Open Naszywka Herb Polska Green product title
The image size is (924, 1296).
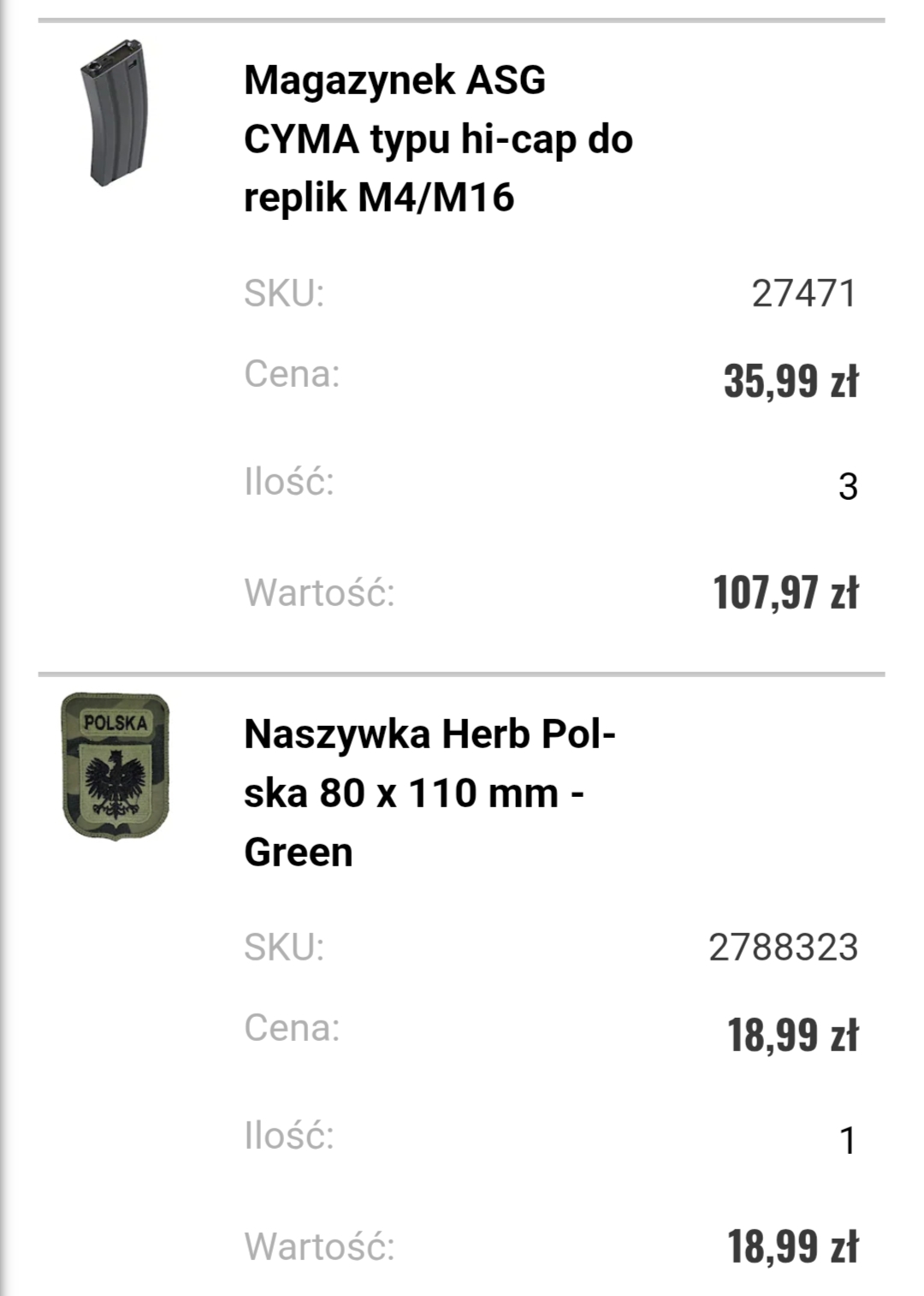pyautogui.click(x=429, y=793)
